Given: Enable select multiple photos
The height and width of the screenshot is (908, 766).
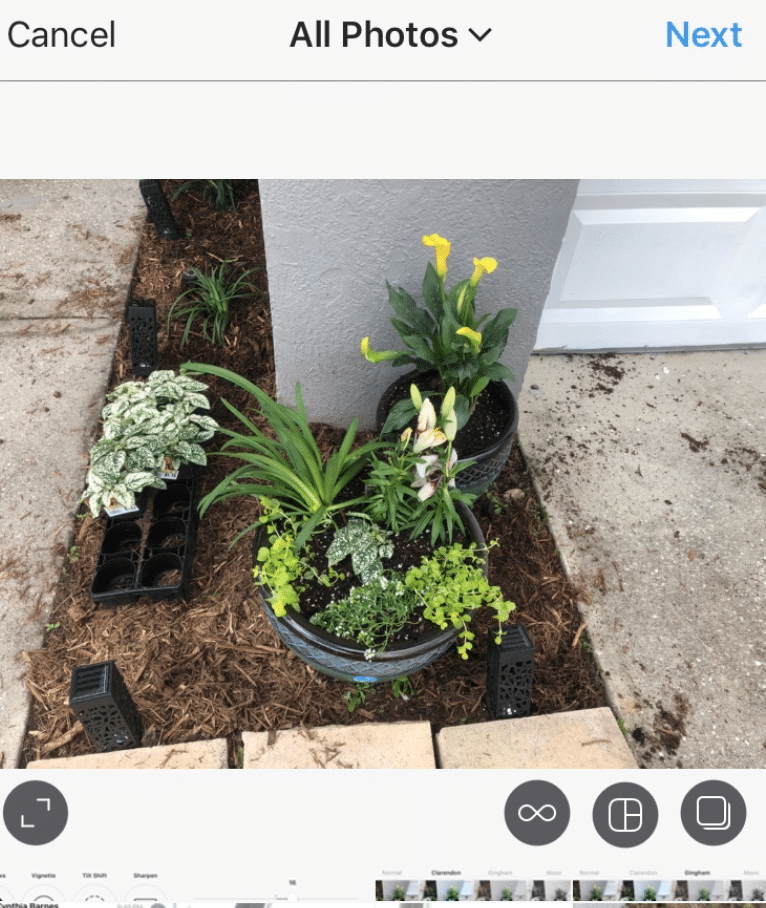Looking at the screenshot, I should pyautogui.click(x=713, y=813).
